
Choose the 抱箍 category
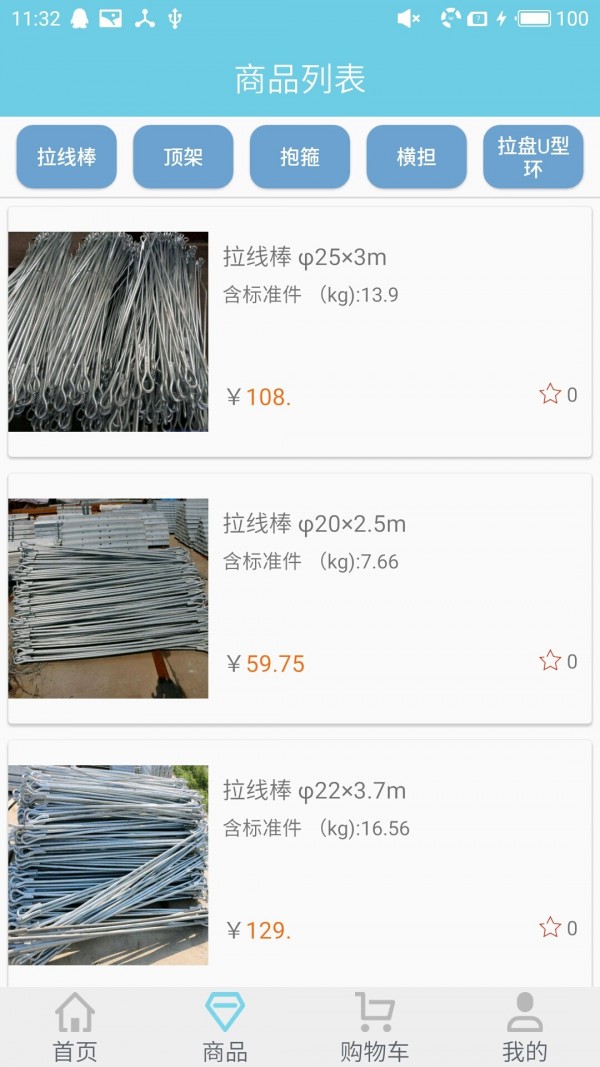(300, 157)
